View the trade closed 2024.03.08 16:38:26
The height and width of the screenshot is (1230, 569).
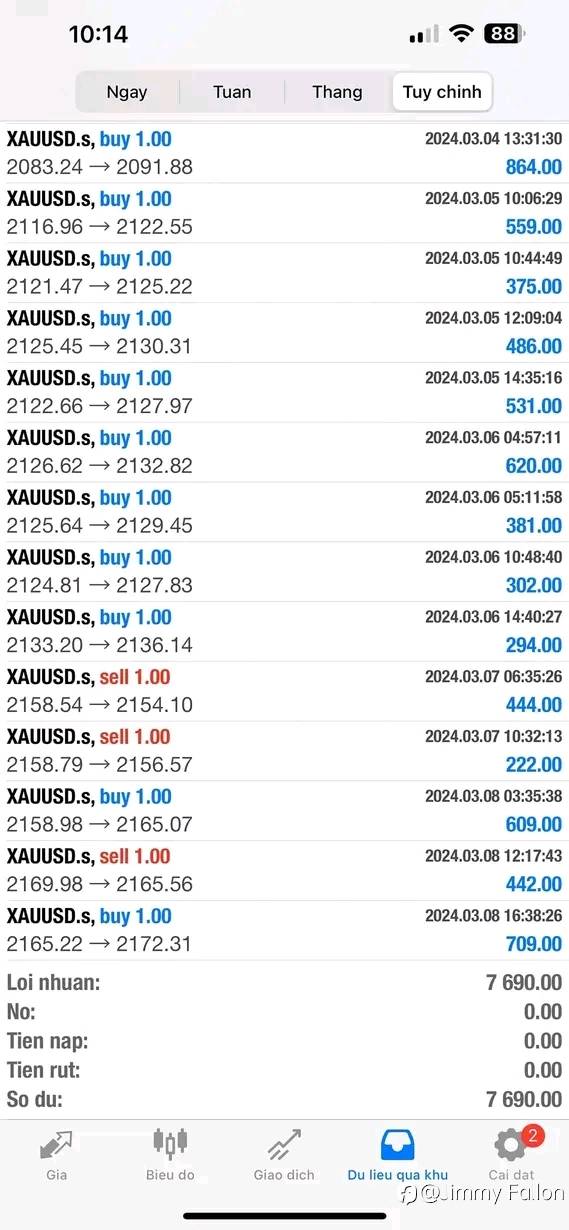pyautogui.click(x=284, y=930)
